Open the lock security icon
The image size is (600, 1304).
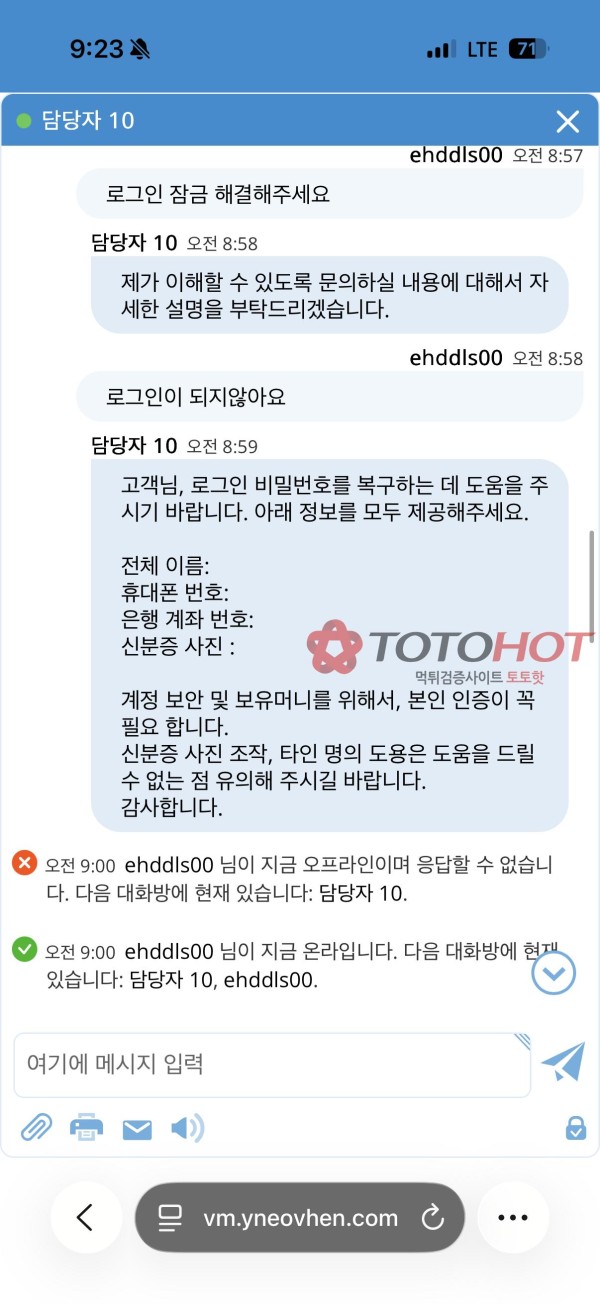pyautogui.click(x=575, y=1128)
